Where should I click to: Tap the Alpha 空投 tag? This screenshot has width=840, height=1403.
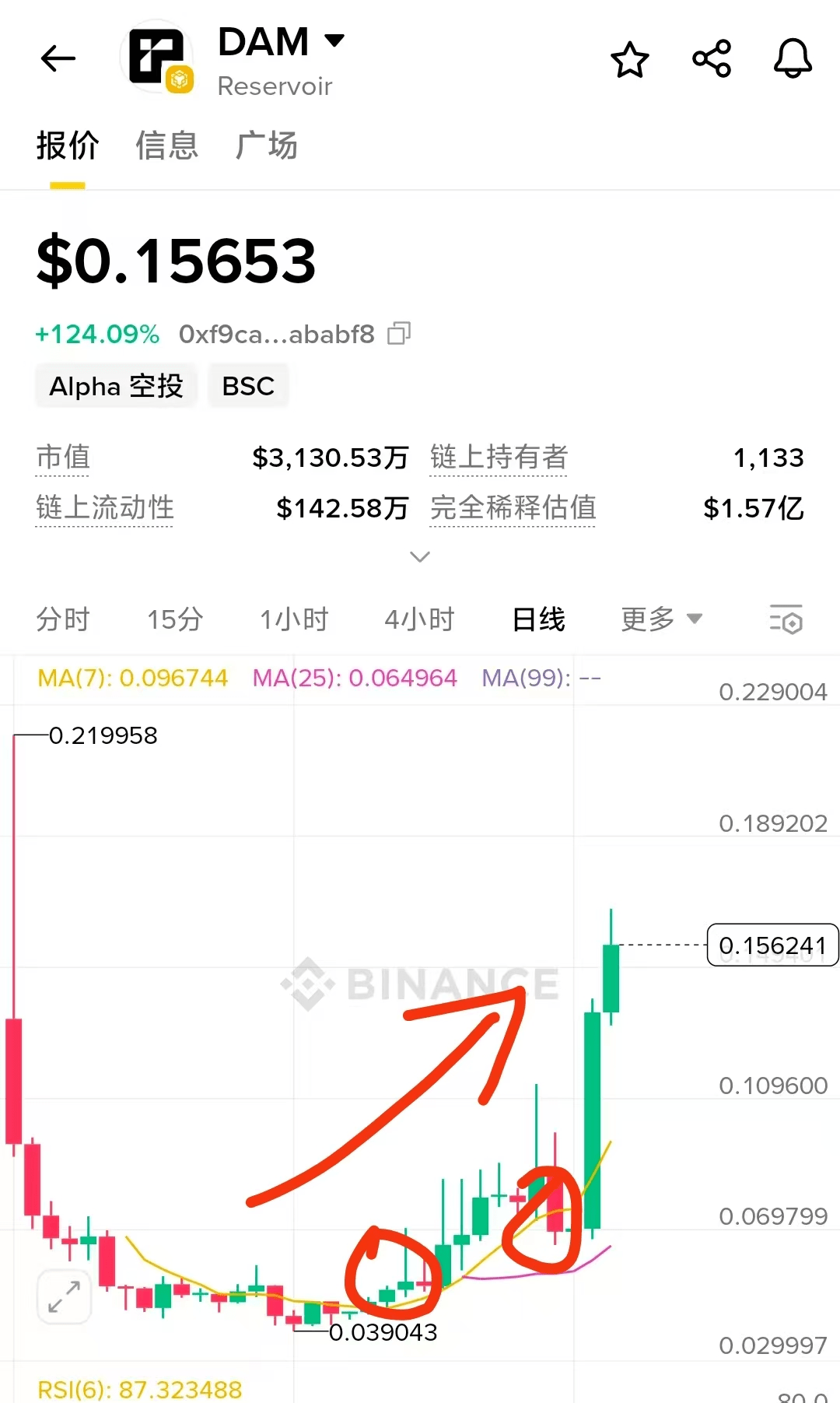(x=116, y=386)
